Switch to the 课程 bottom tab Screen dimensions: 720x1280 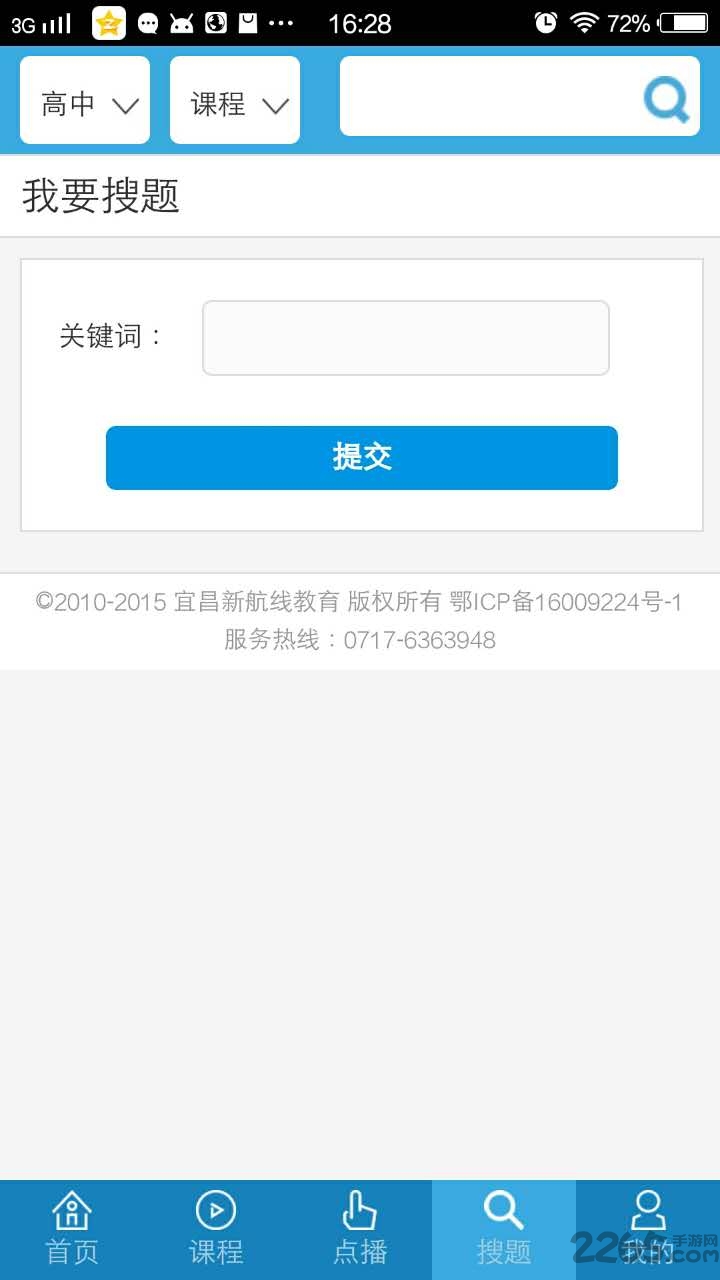216,1230
